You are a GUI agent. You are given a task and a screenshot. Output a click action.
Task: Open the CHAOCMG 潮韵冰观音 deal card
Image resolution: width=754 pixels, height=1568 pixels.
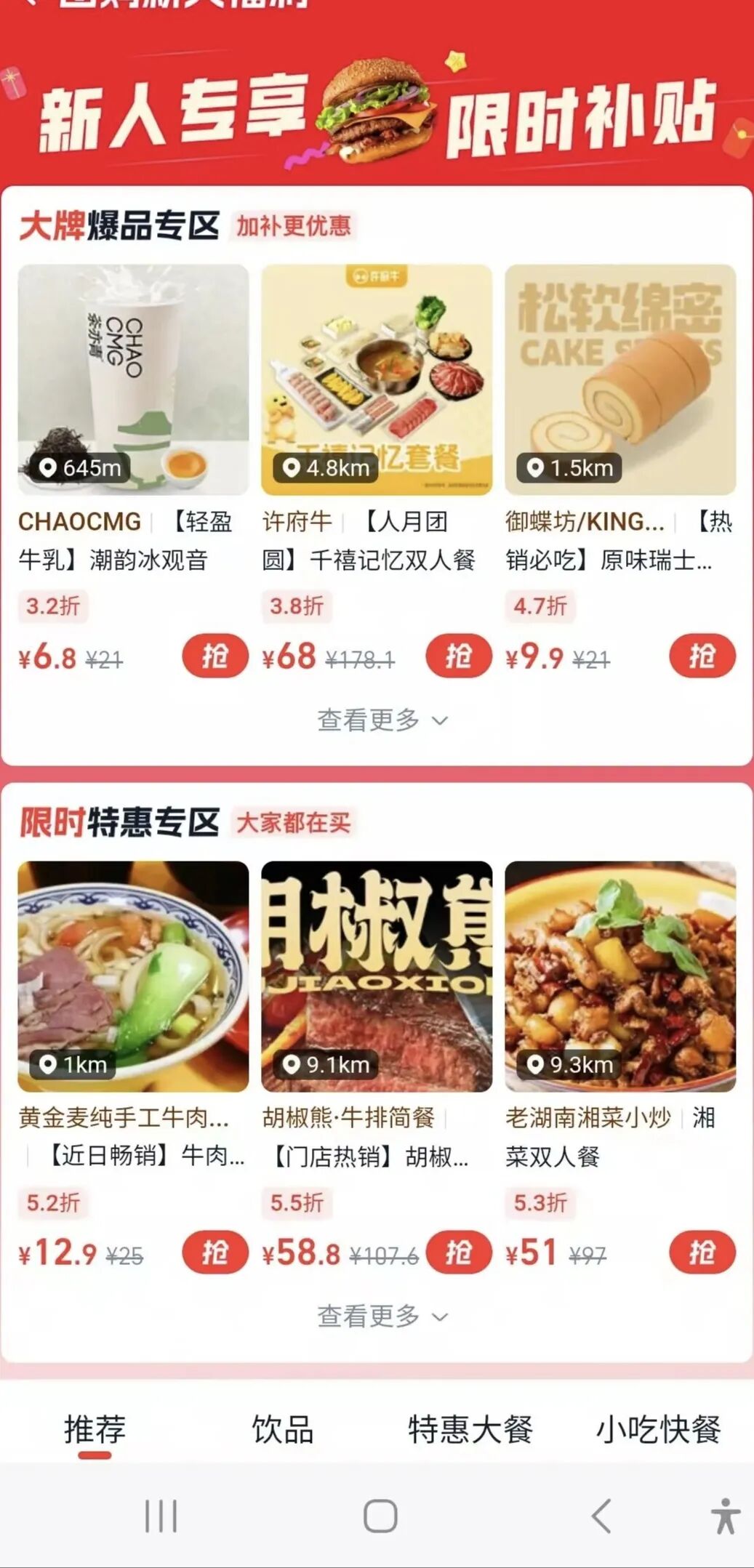[x=133, y=379]
